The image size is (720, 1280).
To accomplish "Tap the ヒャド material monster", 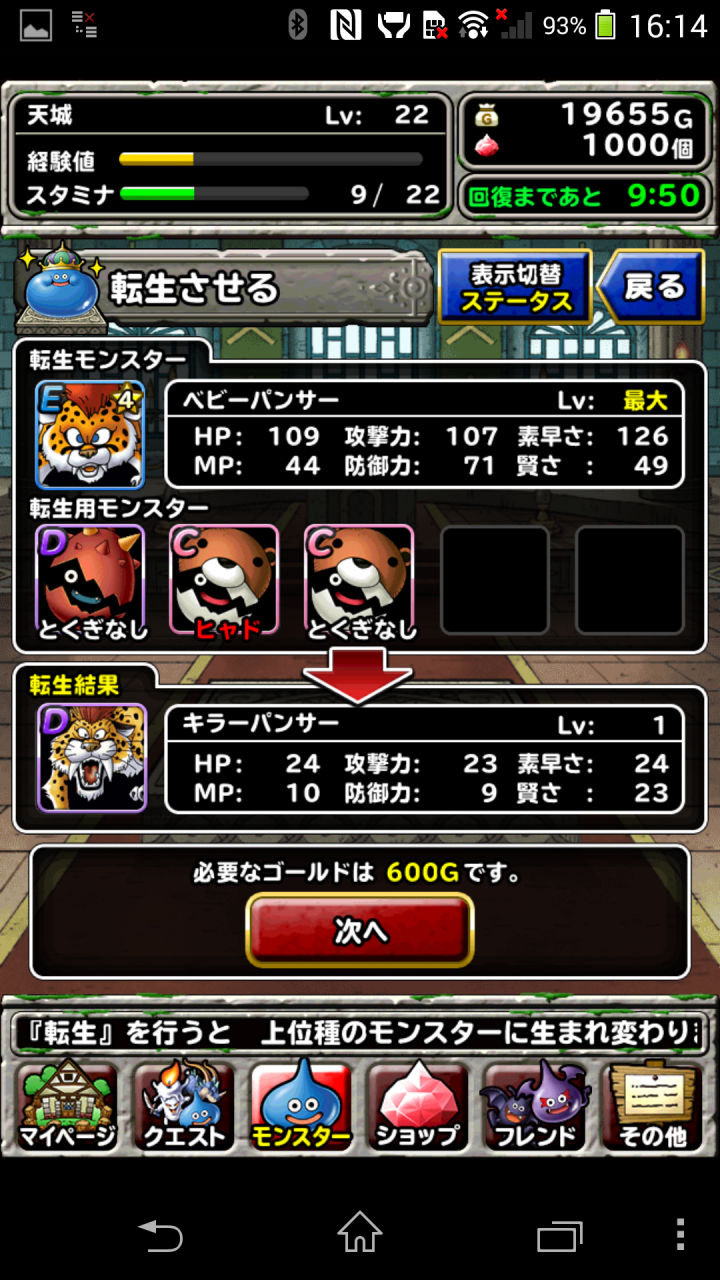I will [224, 580].
